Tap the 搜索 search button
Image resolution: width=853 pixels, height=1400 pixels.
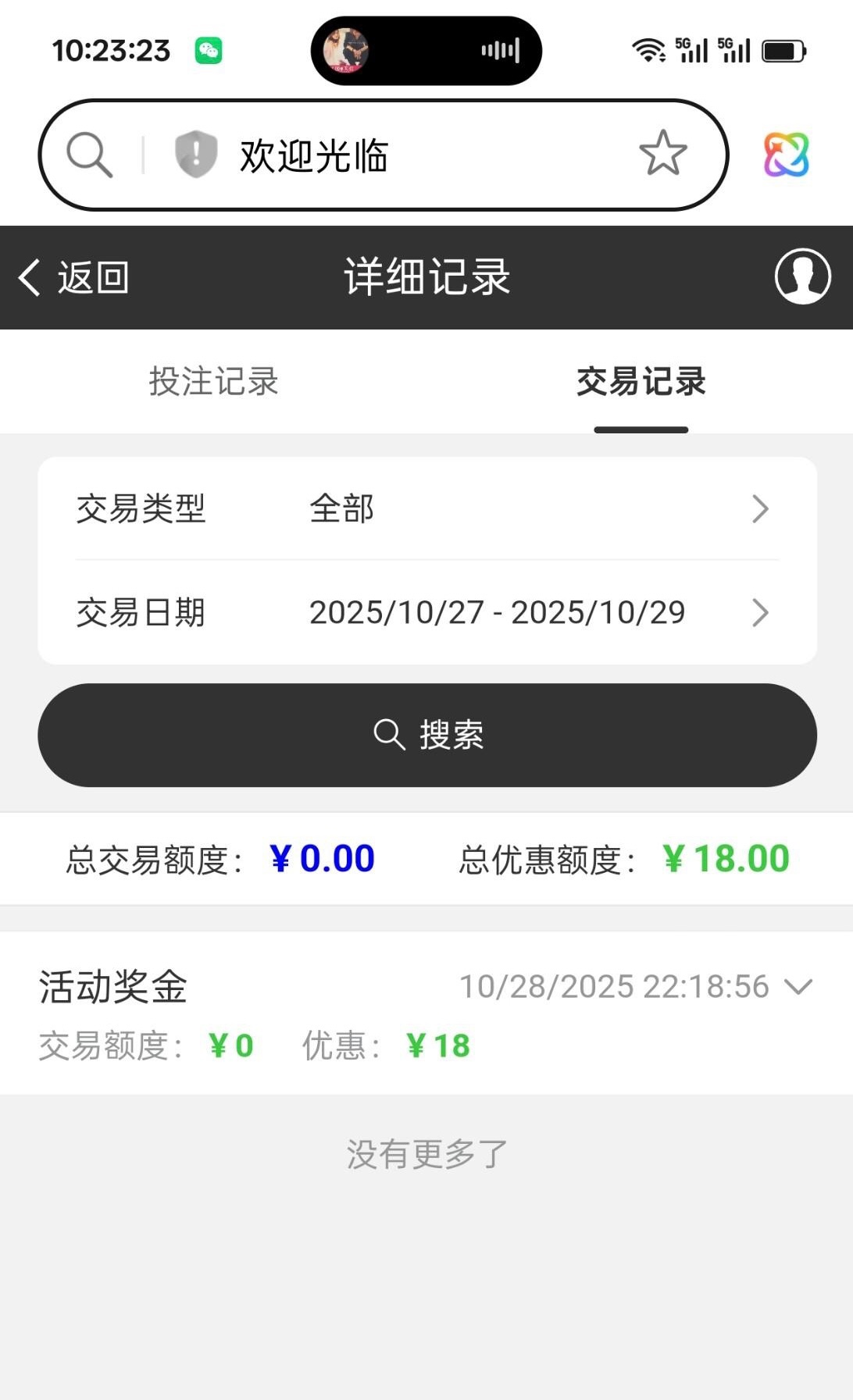(x=426, y=735)
